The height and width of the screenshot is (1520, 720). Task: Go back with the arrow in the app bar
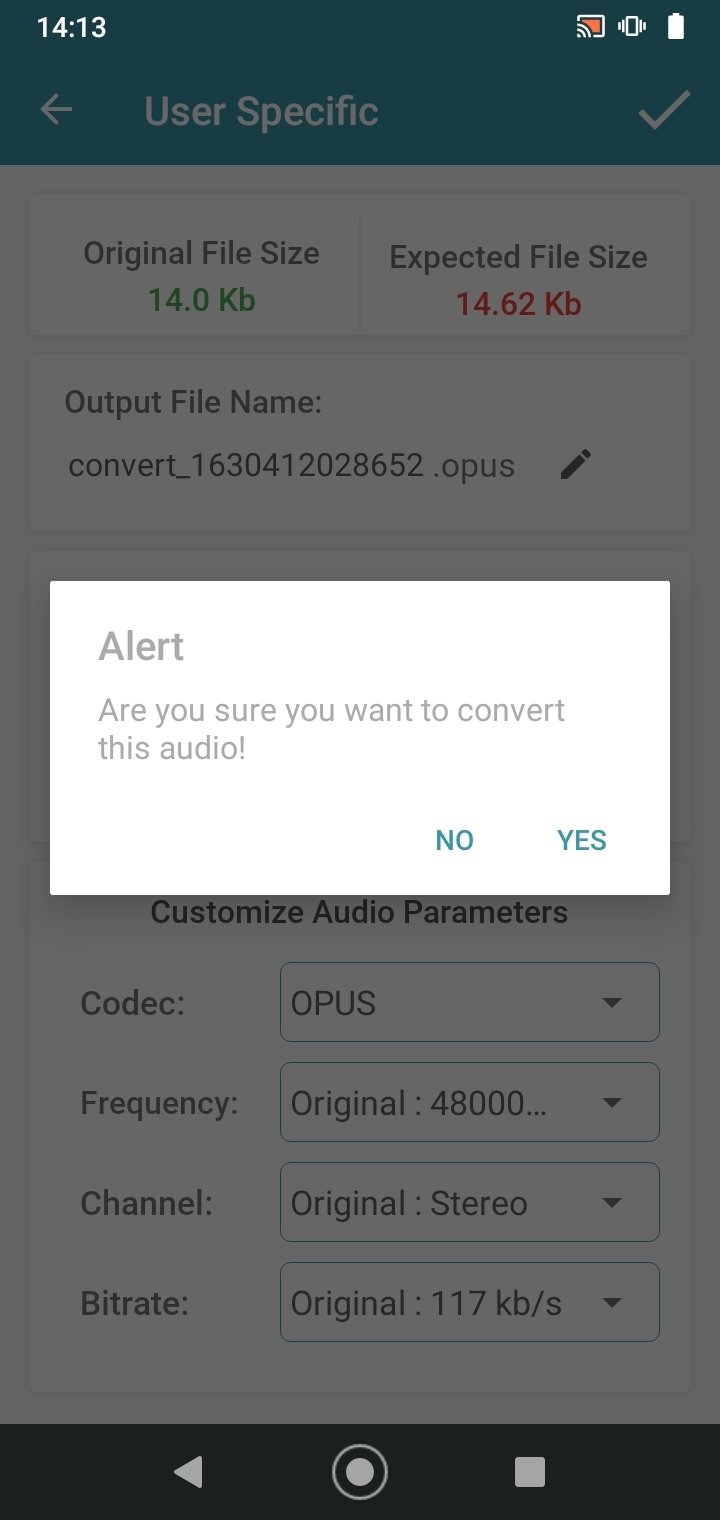pos(56,111)
